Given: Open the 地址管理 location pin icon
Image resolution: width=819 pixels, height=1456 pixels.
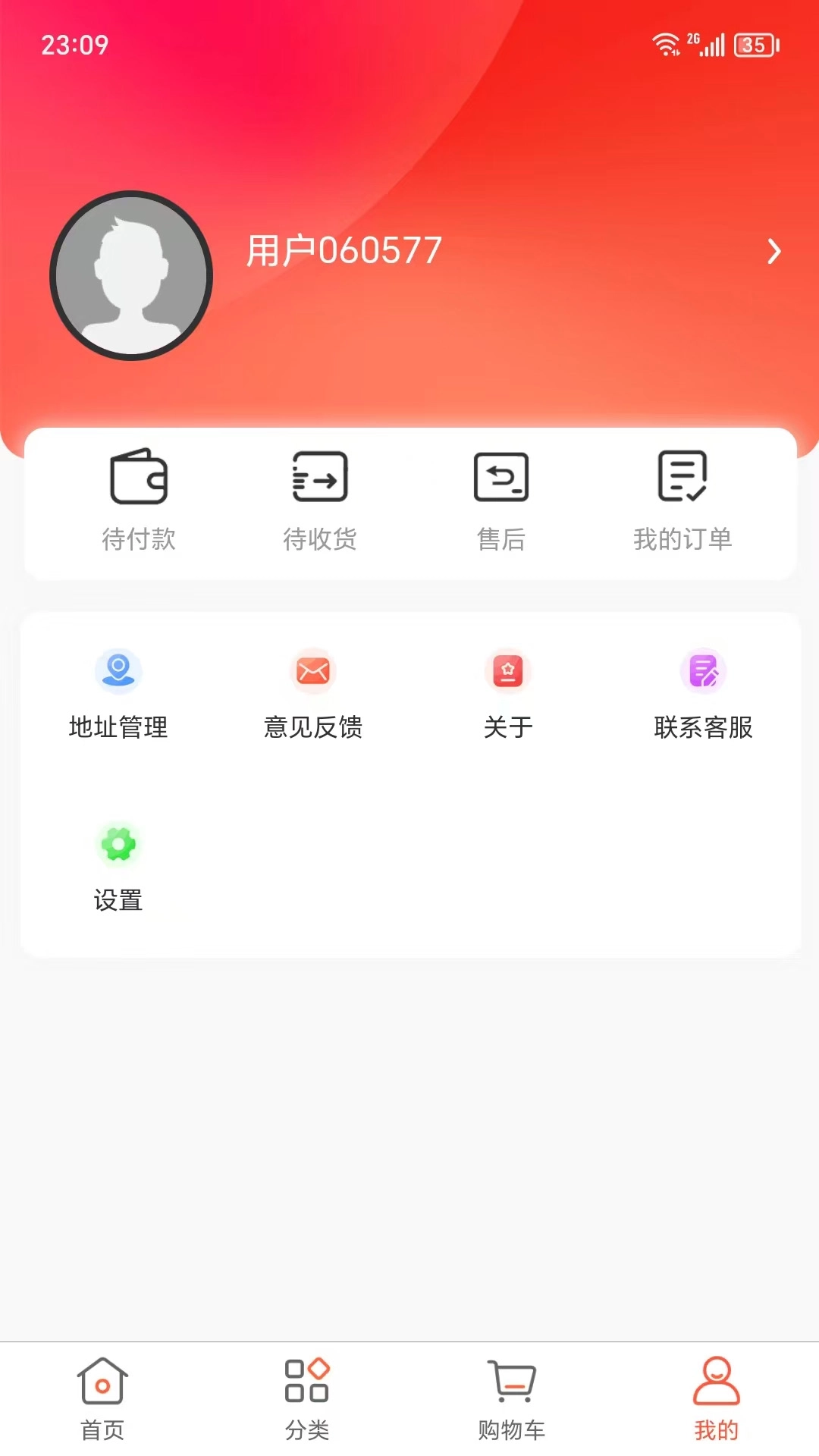Looking at the screenshot, I should (118, 670).
